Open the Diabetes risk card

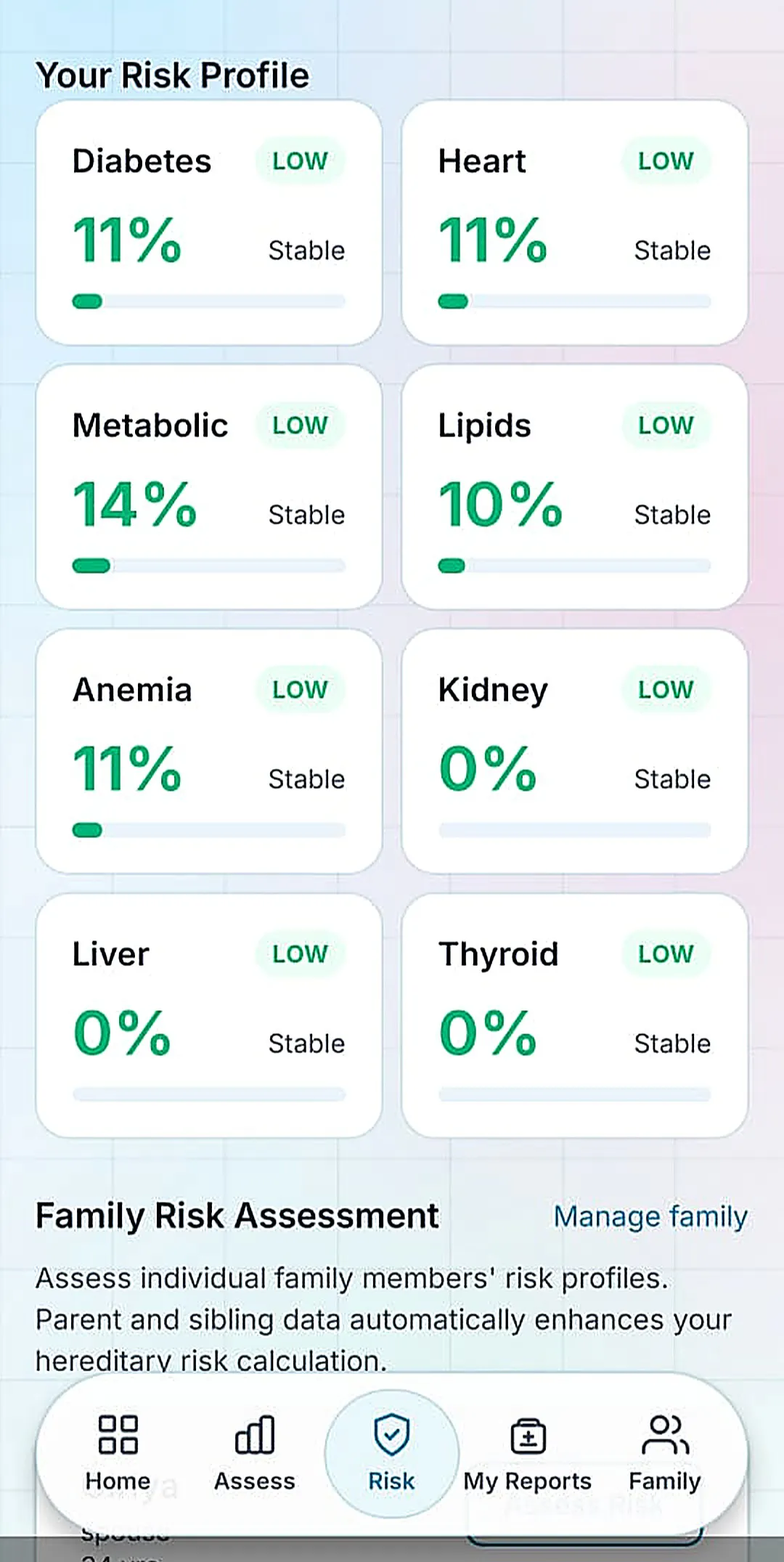pos(209,222)
